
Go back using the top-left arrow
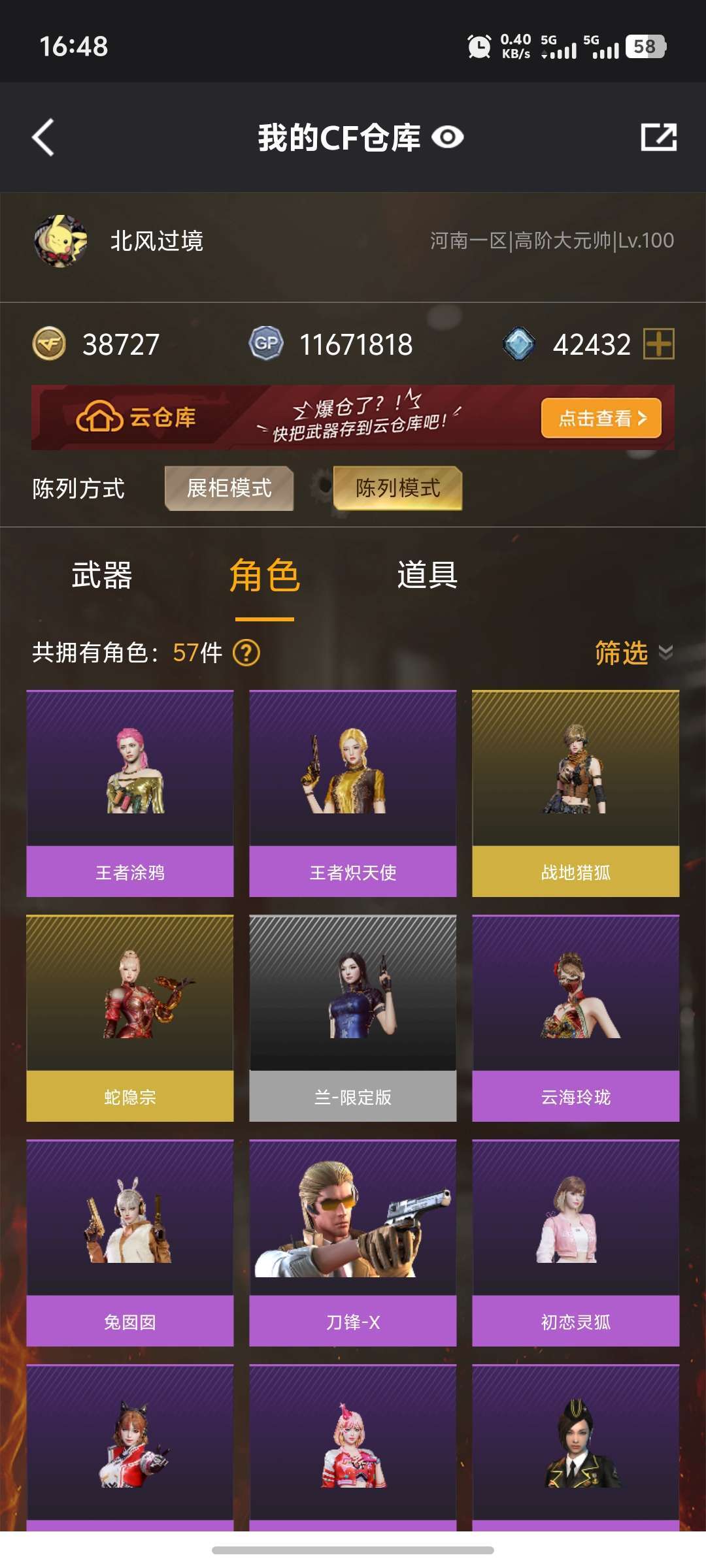pyautogui.click(x=43, y=137)
